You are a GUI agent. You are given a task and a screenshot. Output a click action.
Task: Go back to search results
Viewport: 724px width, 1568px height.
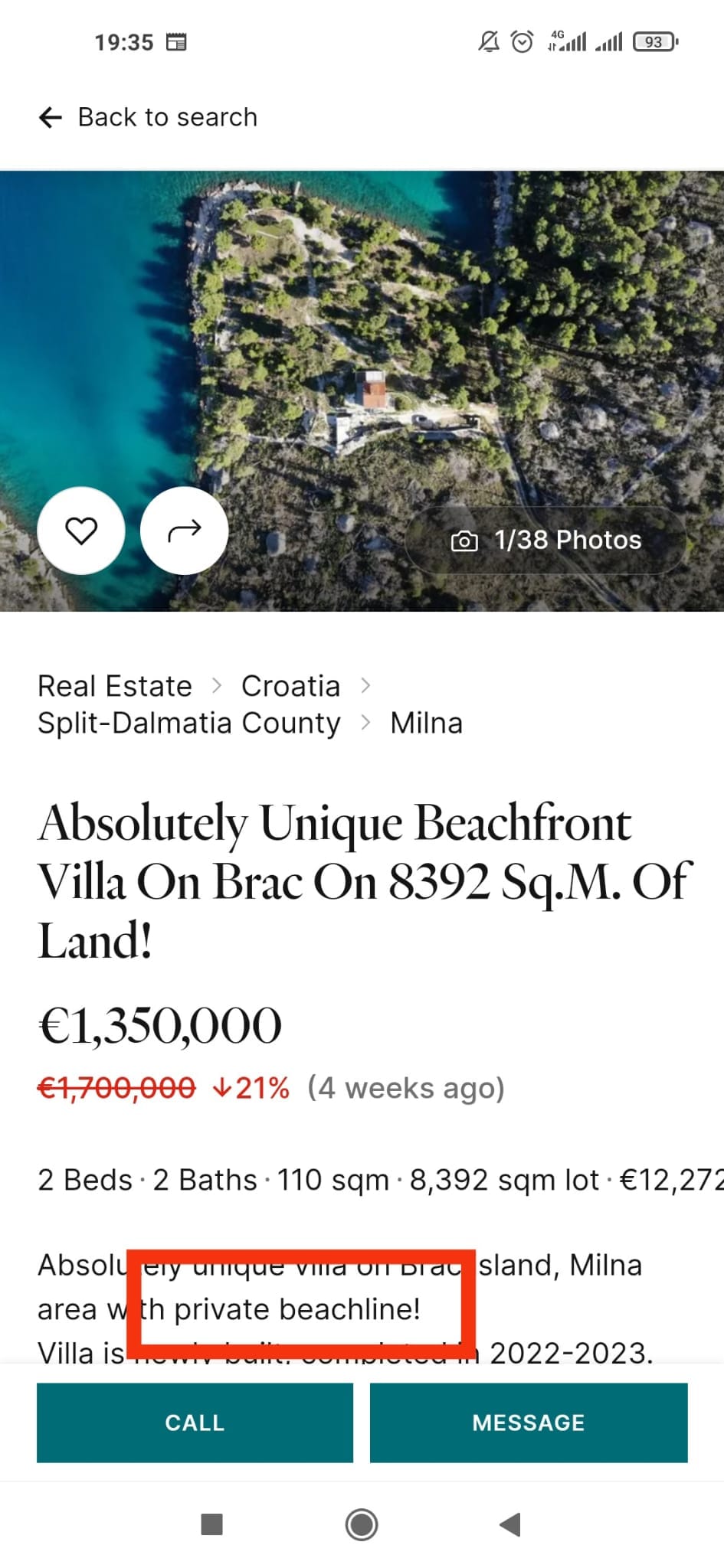tap(149, 117)
